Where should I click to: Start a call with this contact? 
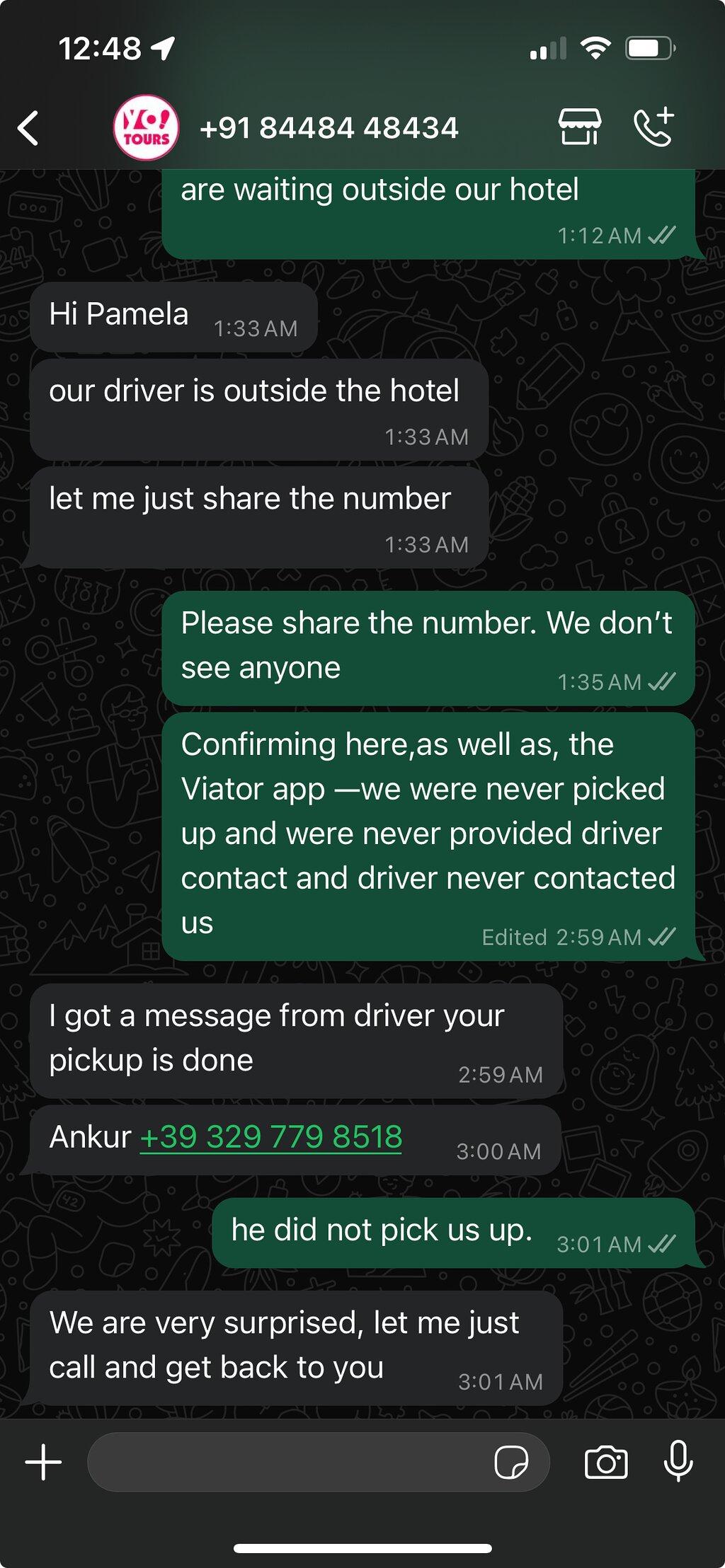coord(653,127)
